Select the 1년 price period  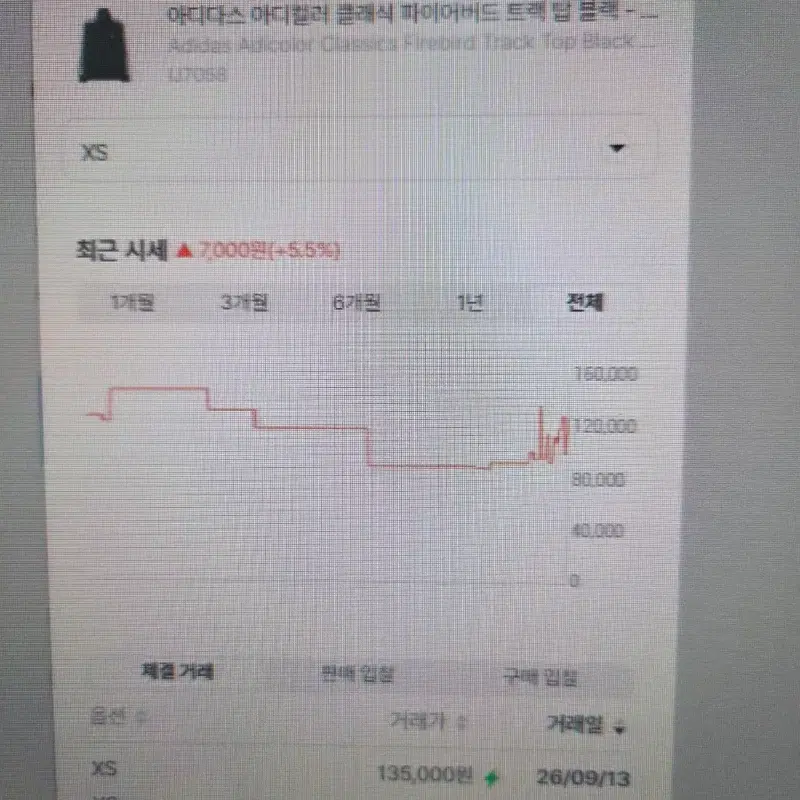point(469,303)
